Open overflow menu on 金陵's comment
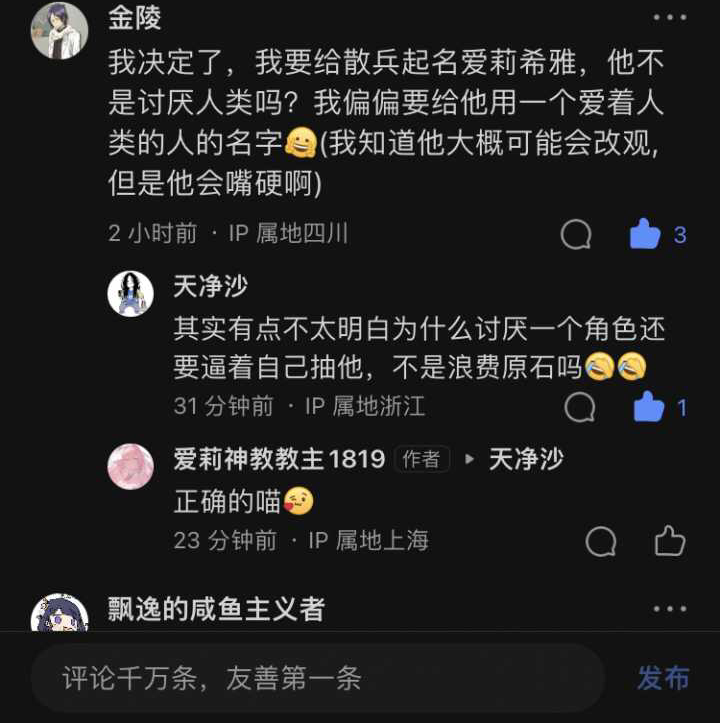The width and height of the screenshot is (720, 723). 669,18
